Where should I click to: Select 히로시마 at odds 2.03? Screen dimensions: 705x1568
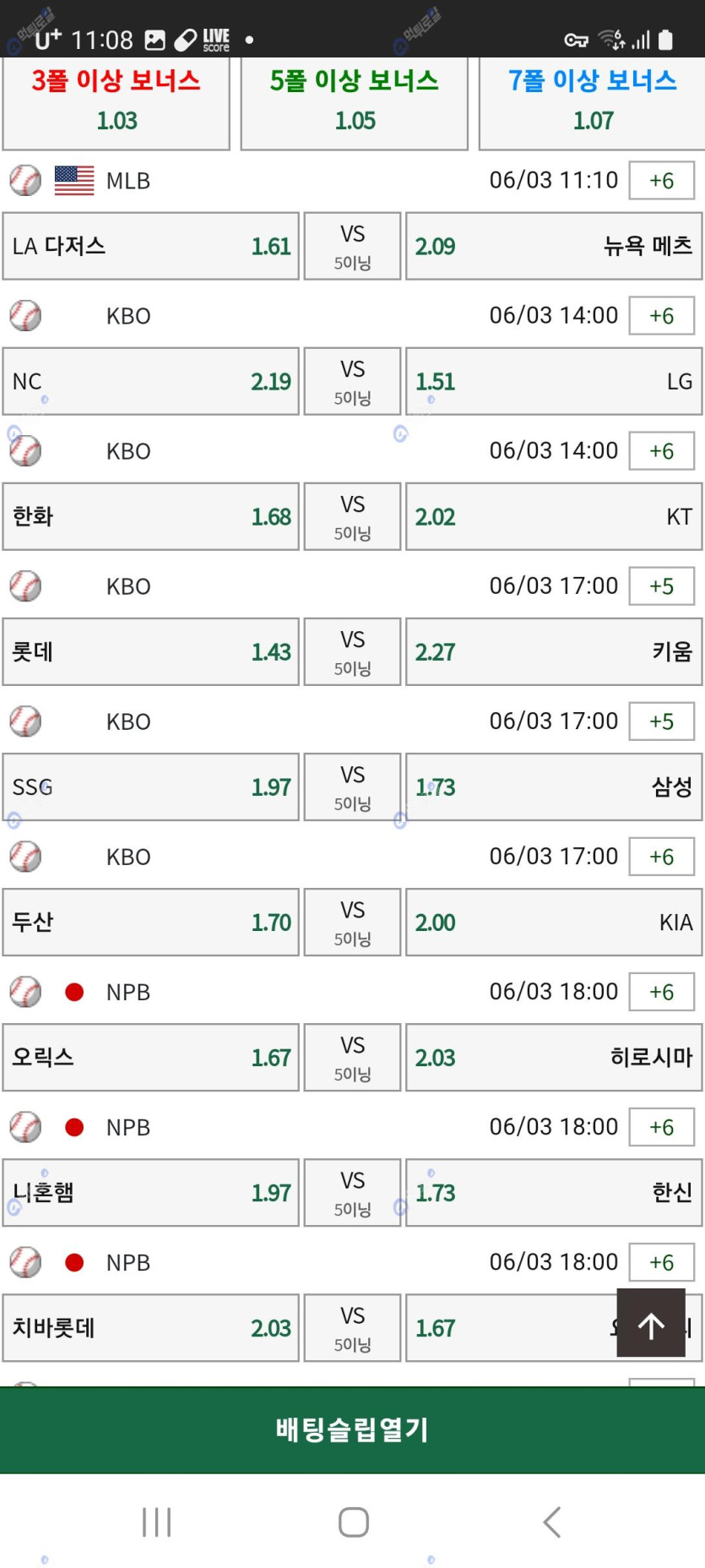[x=553, y=1057]
